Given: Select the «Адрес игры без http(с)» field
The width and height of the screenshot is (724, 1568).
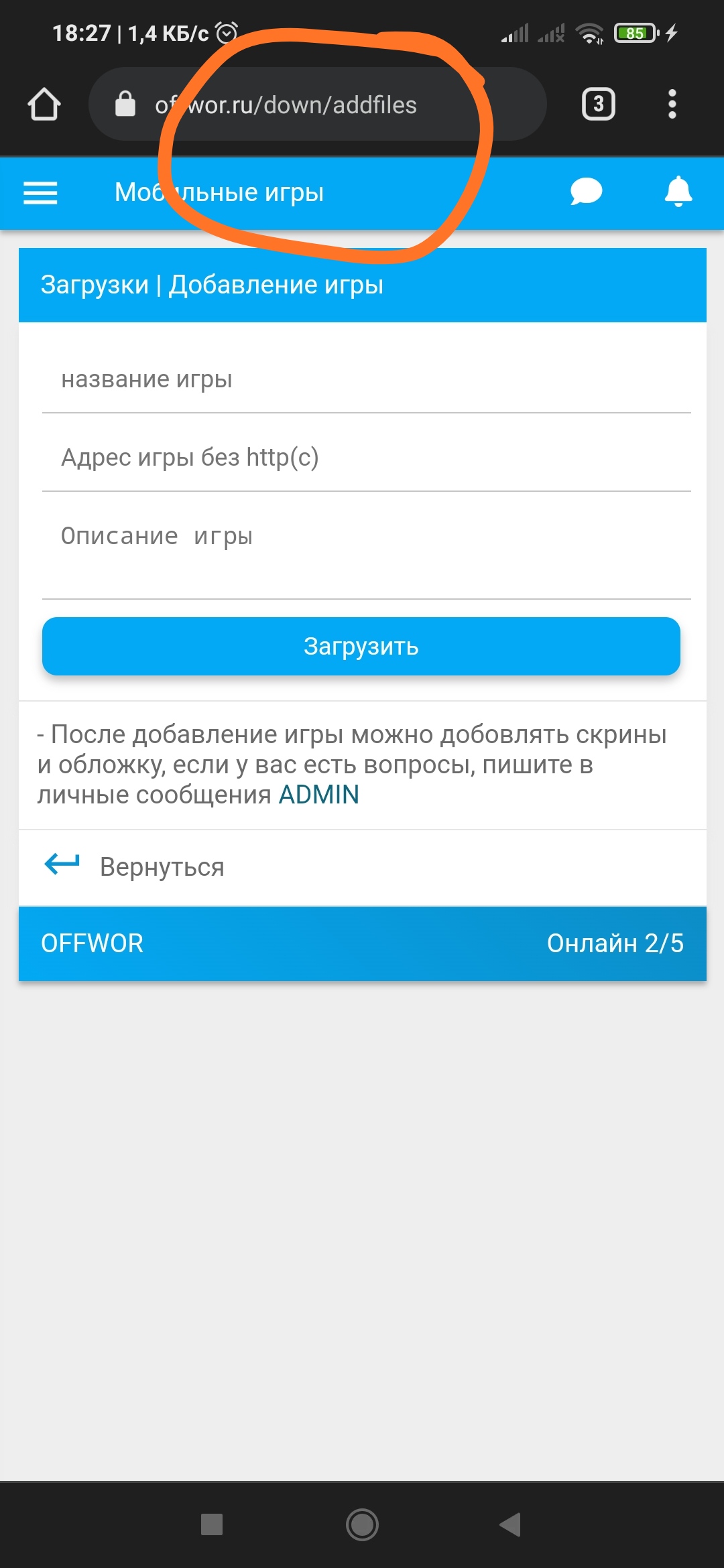Looking at the screenshot, I should tap(366, 458).
